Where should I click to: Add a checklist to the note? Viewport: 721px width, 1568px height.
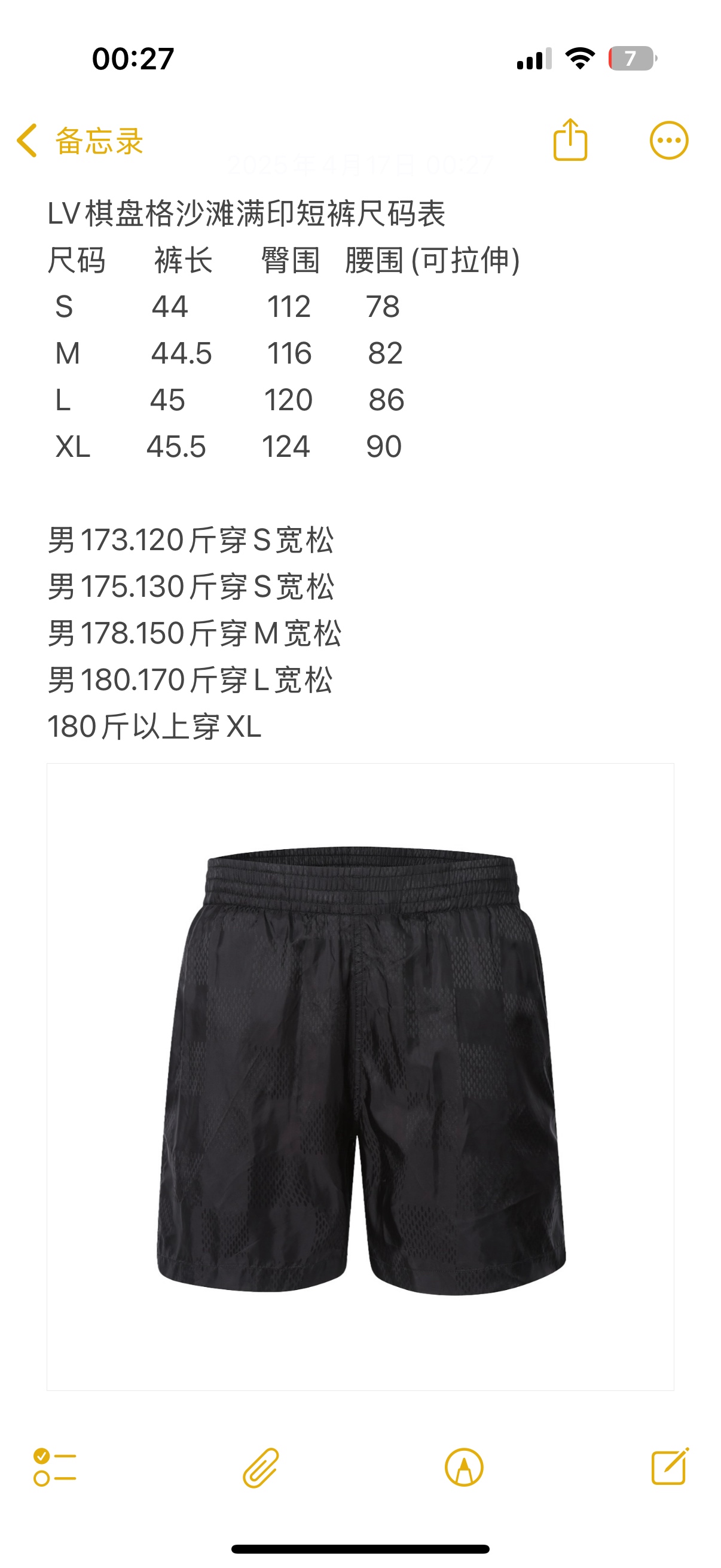click(55, 1467)
